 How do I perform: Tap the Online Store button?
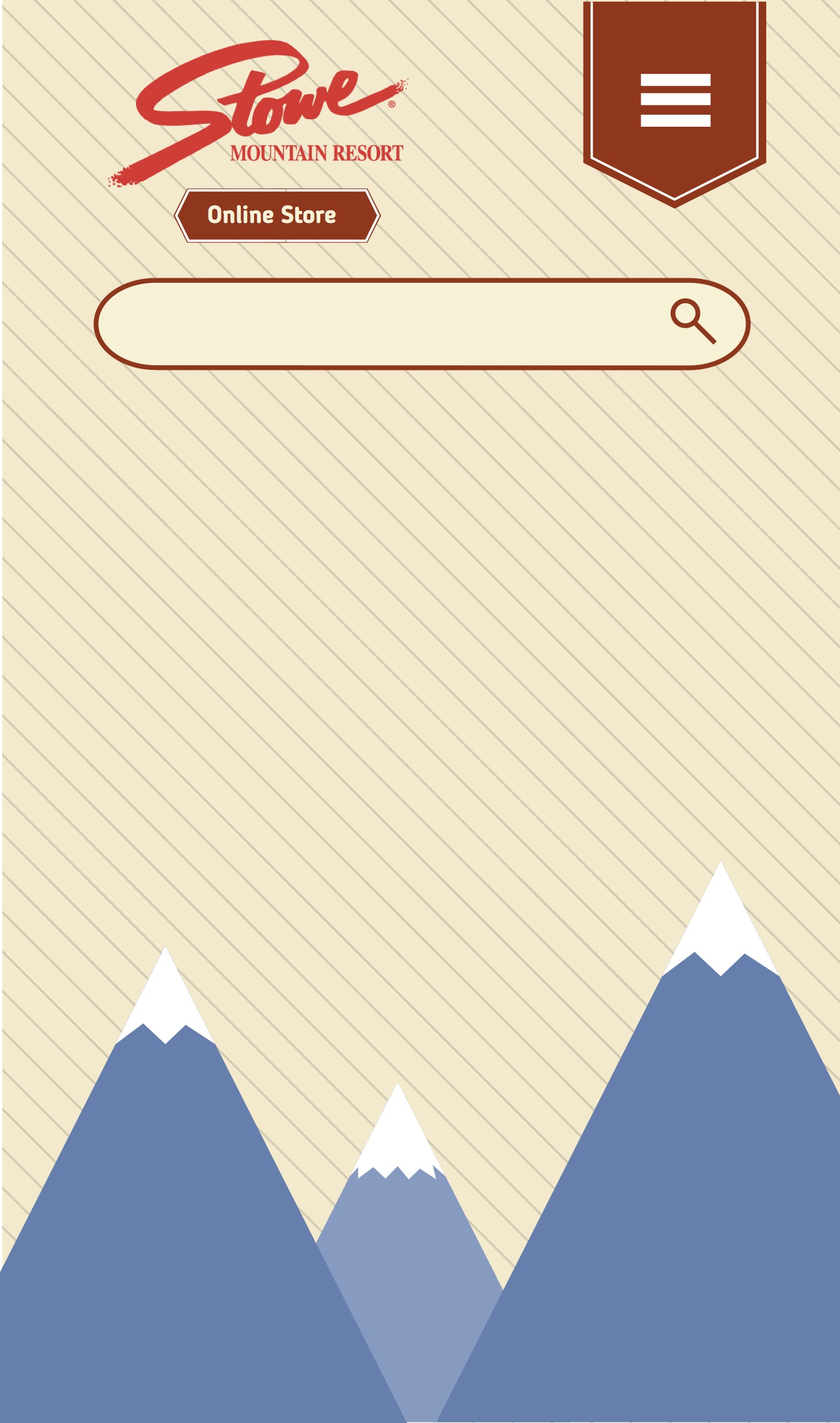pos(277,215)
